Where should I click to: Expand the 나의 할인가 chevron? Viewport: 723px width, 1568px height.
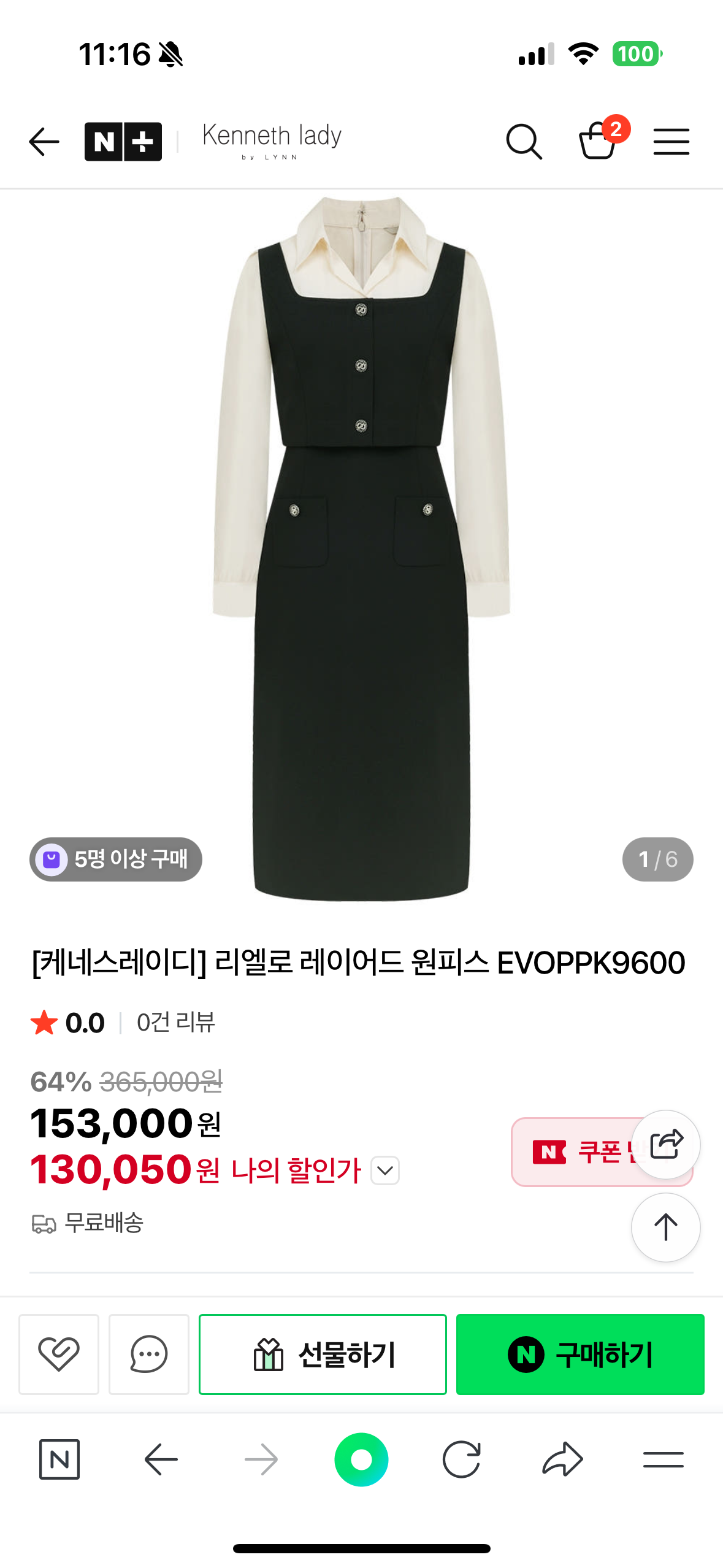tap(385, 1170)
